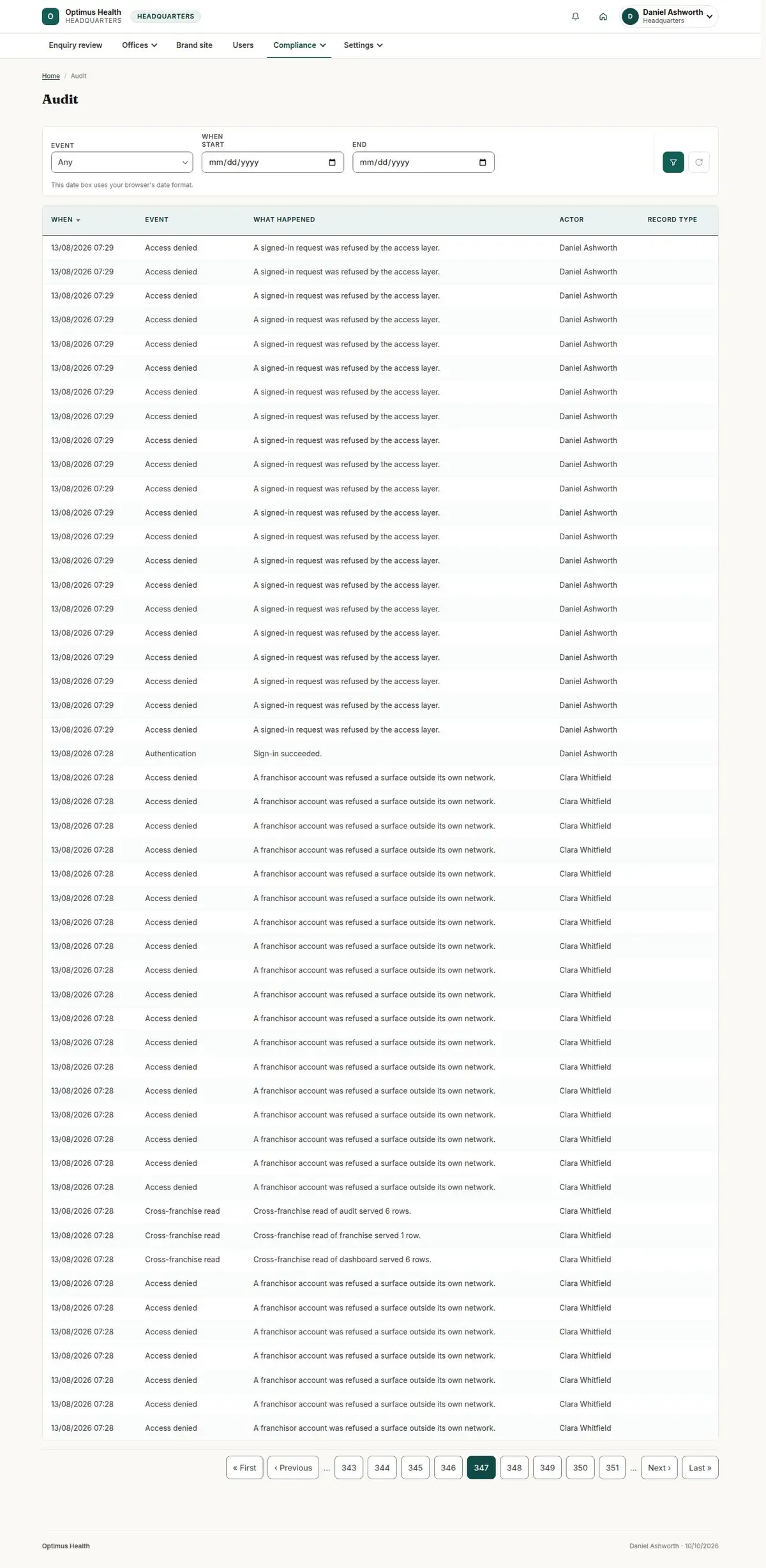The width and height of the screenshot is (766, 1568).
Task: Follow the Home breadcrumb link
Action: click(x=51, y=76)
